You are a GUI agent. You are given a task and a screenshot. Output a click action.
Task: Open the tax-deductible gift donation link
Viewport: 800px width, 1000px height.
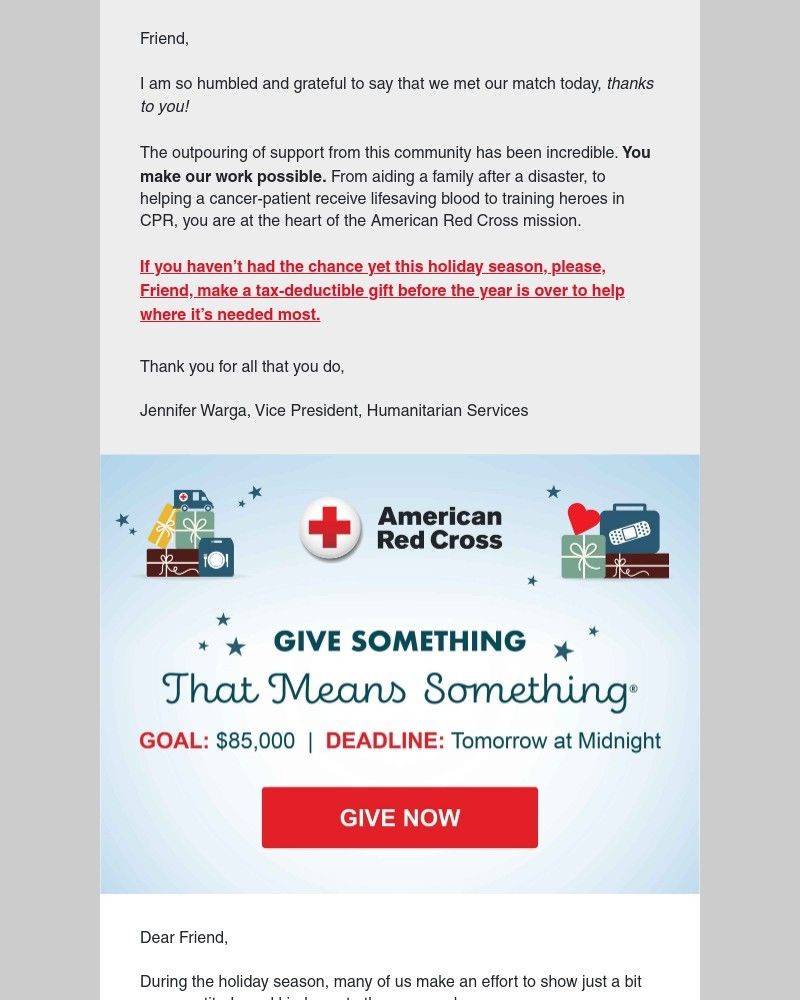[x=382, y=290]
